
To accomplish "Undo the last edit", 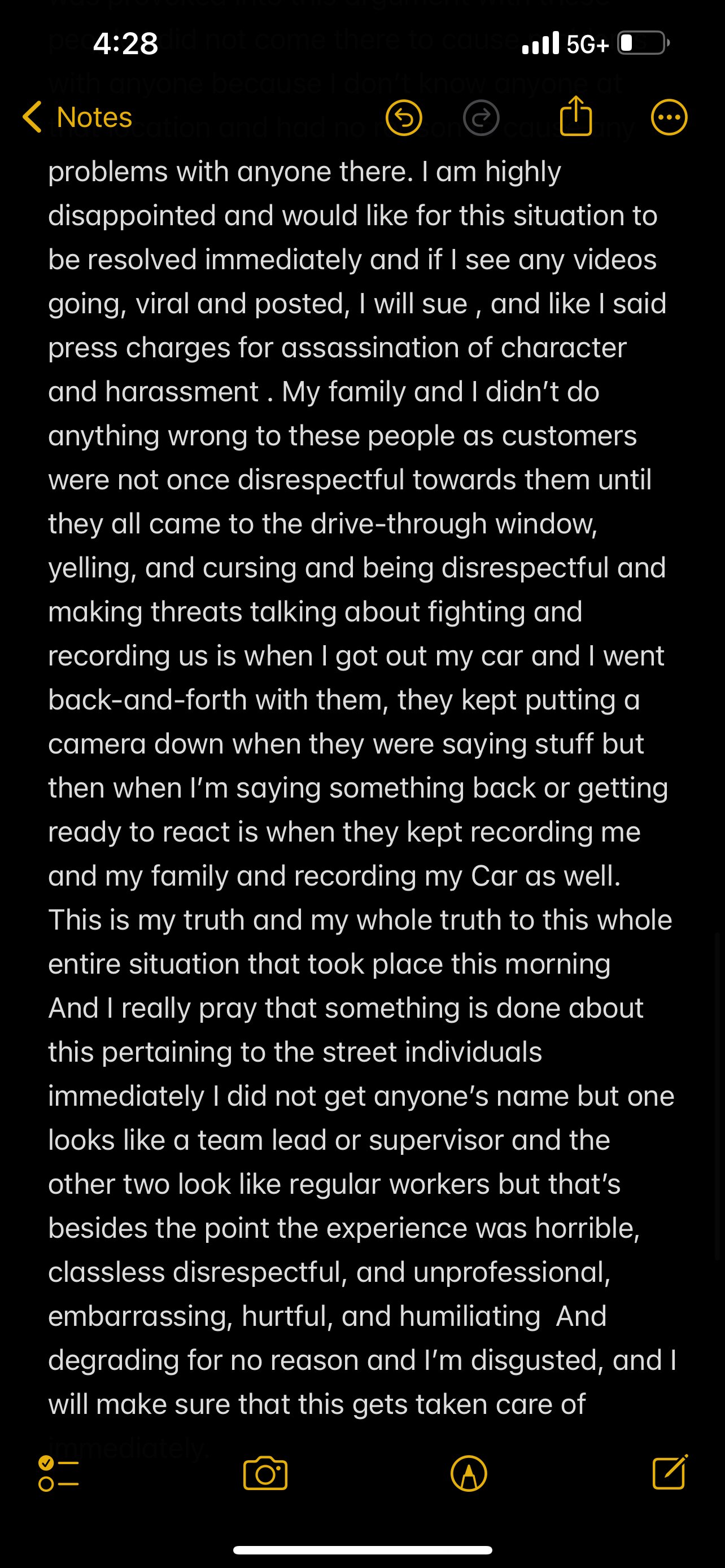I will pos(404,117).
